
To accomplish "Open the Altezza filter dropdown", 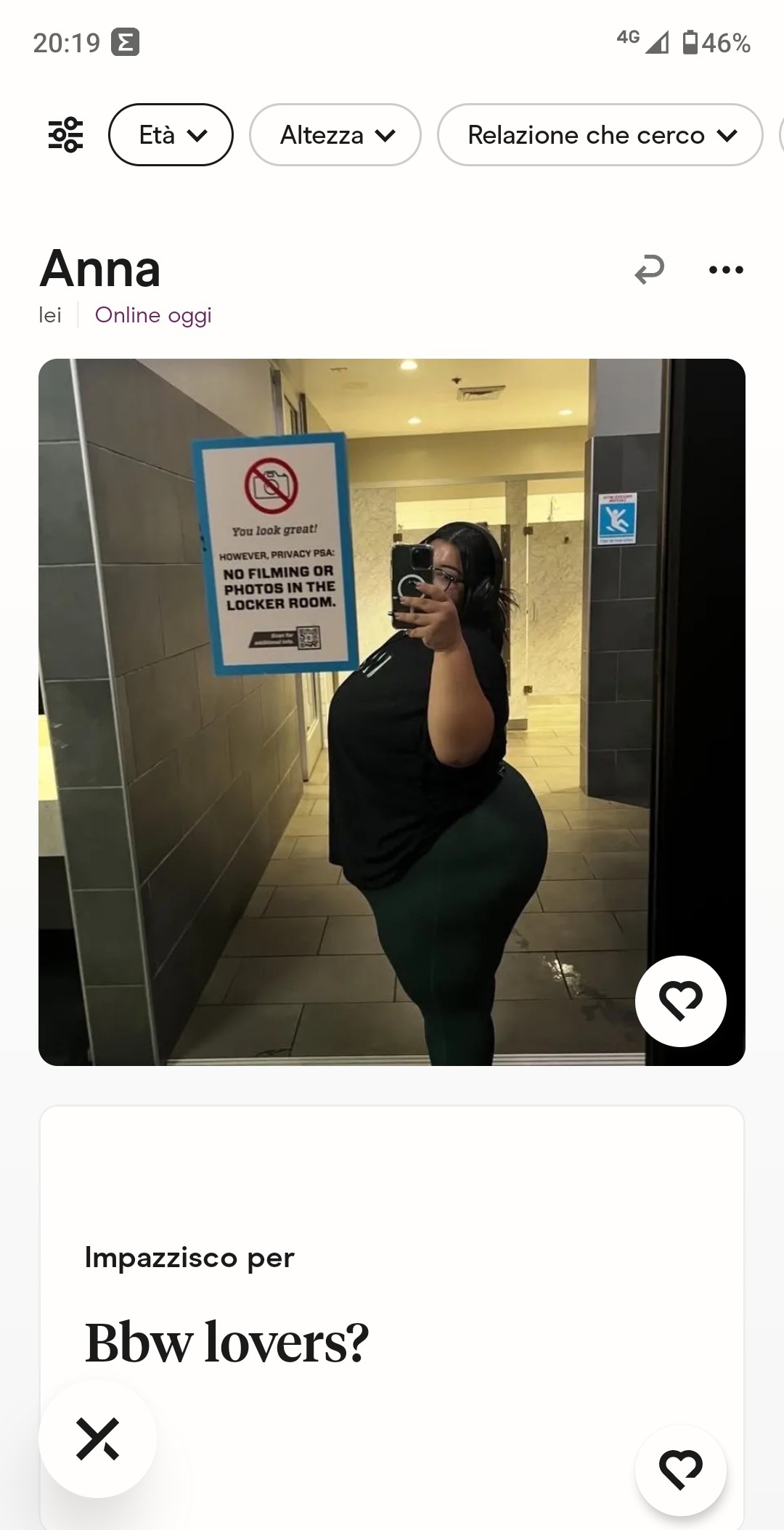I will tap(335, 135).
